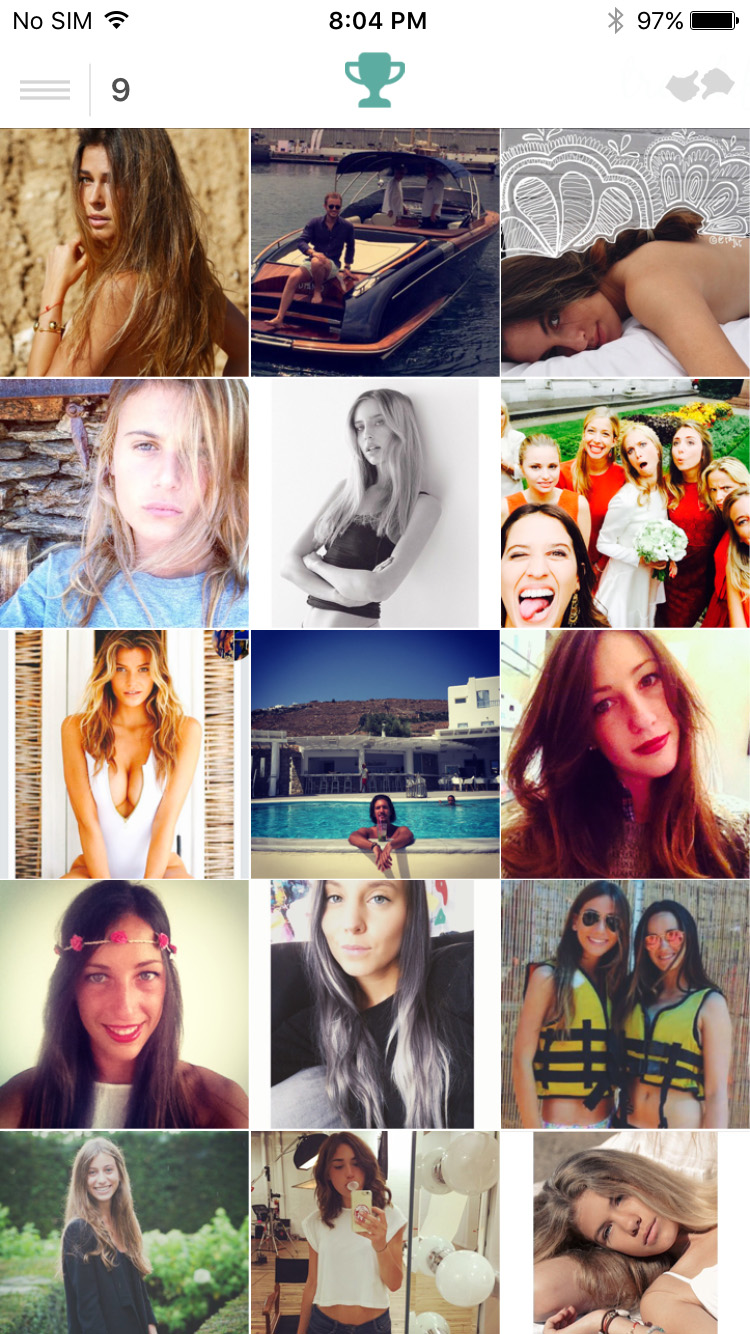Image resolution: width=750 pixels, height=1334 pixels.
Task: Open the selfie with gray ombre hair
Action: [375, 1004]
